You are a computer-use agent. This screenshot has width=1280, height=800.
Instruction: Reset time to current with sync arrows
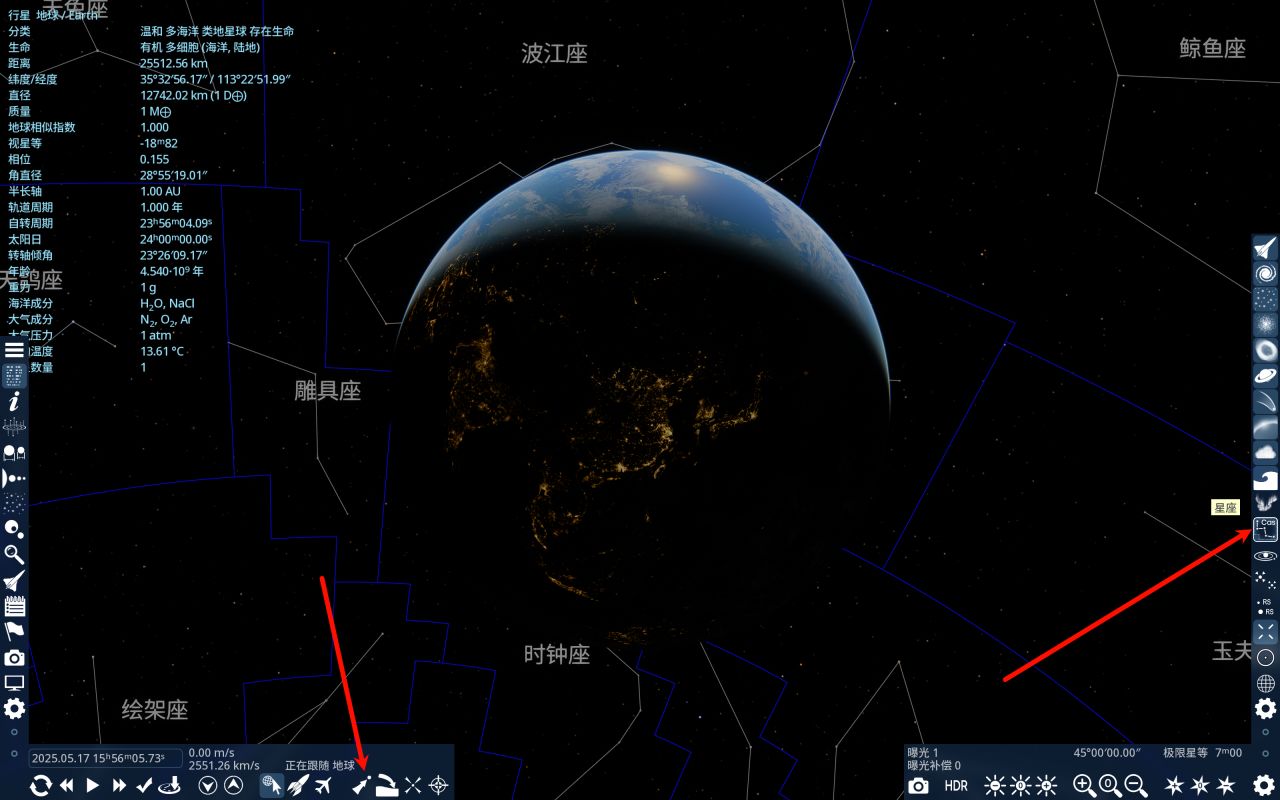click(40, 786)
